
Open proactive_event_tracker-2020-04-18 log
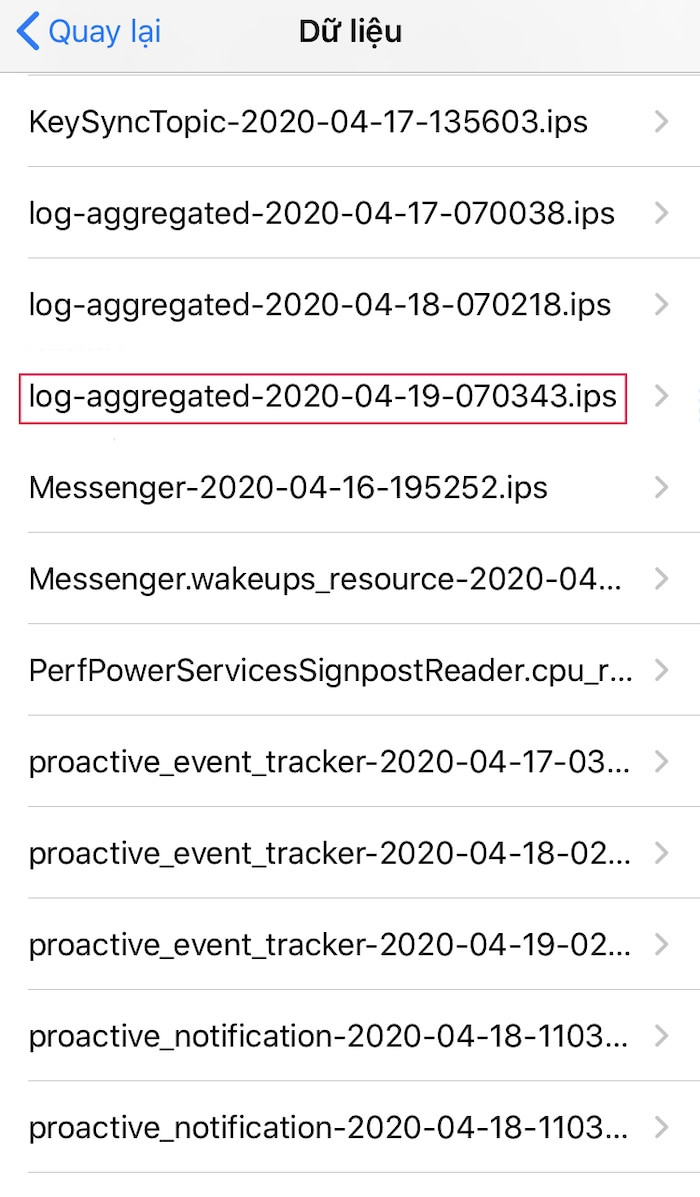(330, 853)
